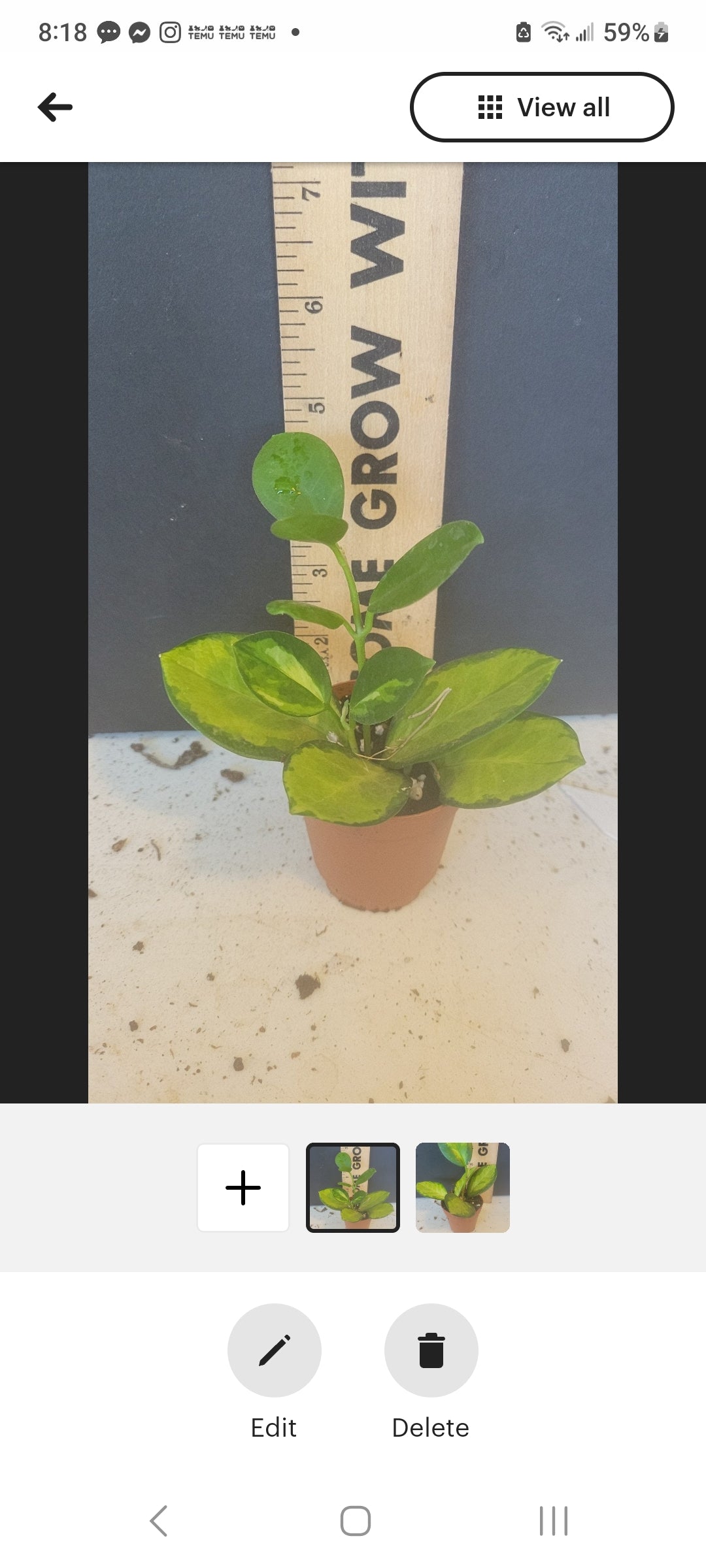
Task: Open recent apps from navigation bar
Action: [x=553, y=1521]
